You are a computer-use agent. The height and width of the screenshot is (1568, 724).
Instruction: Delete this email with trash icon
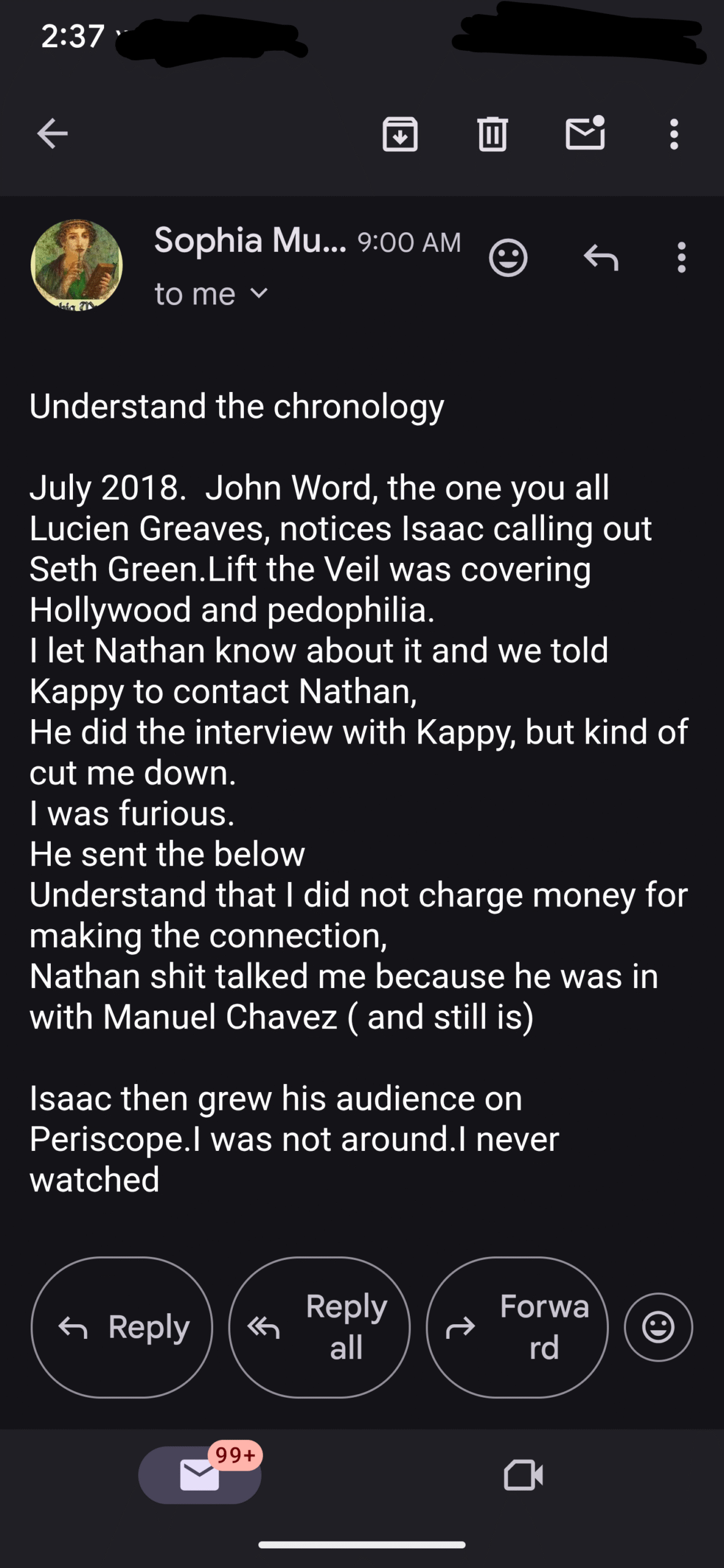click(x=492, y=134)
